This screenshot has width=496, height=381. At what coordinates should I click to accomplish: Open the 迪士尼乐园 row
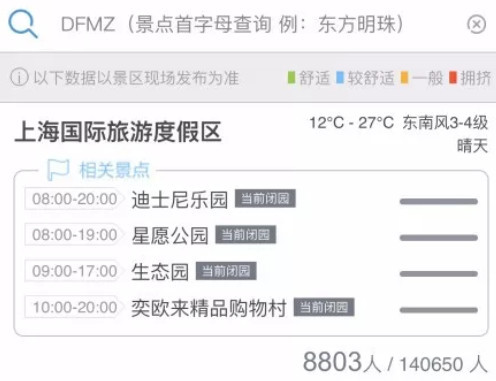point(251,200)
